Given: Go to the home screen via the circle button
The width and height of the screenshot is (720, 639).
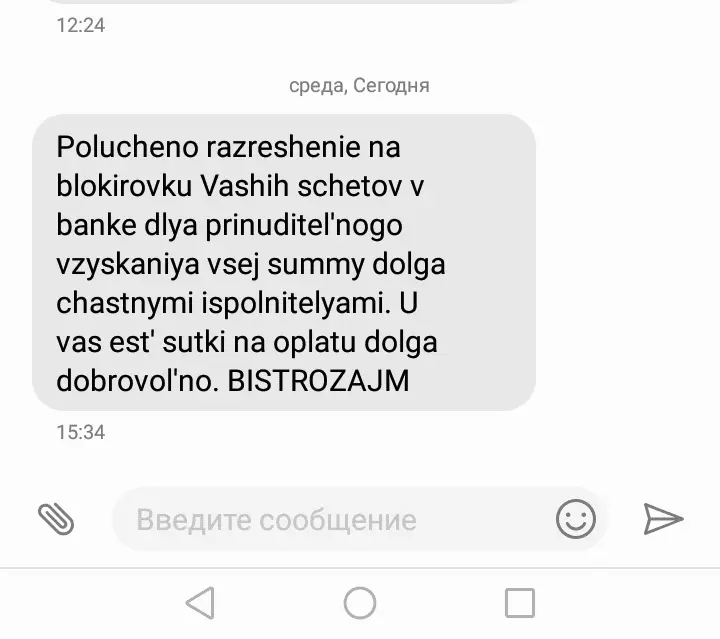Looking at the screenshot, I should click(x=360, y=603).
